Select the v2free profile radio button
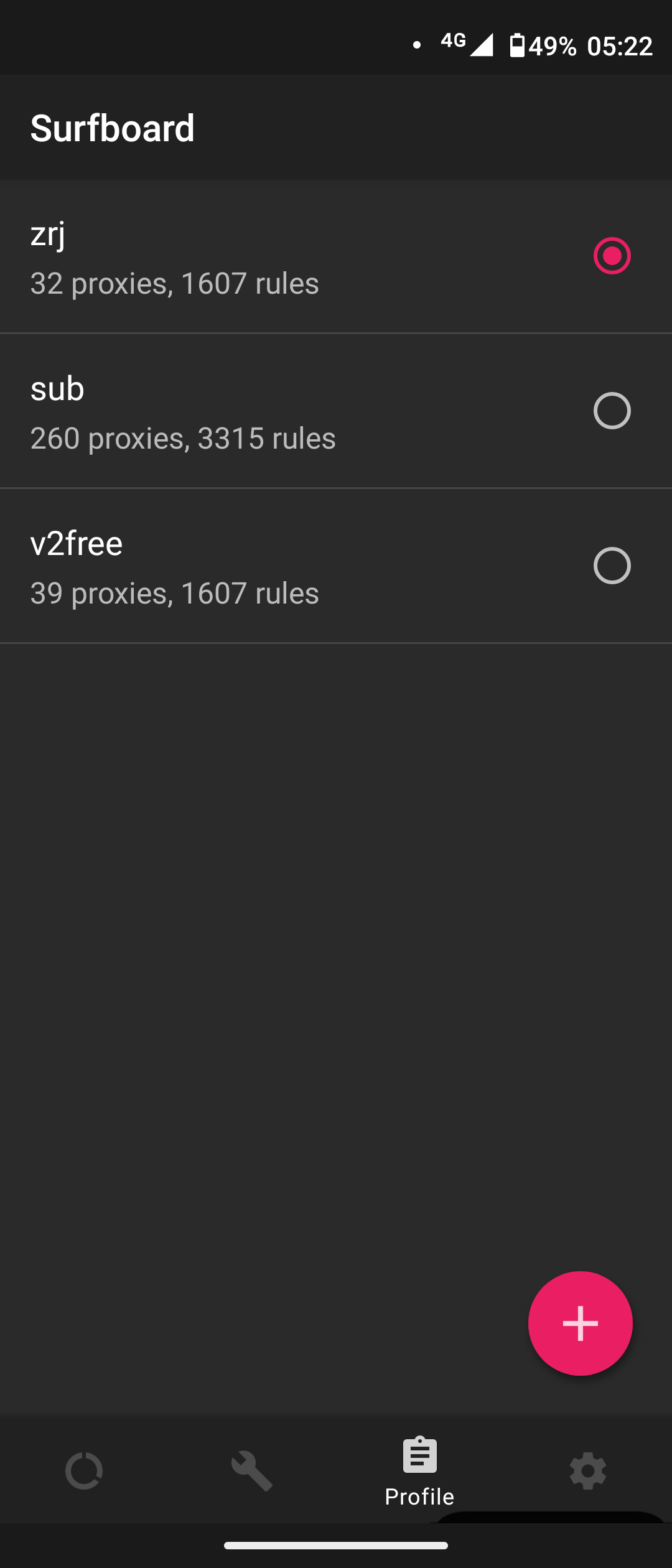The height and width of the screenshot is (1568, 672). 612,566
